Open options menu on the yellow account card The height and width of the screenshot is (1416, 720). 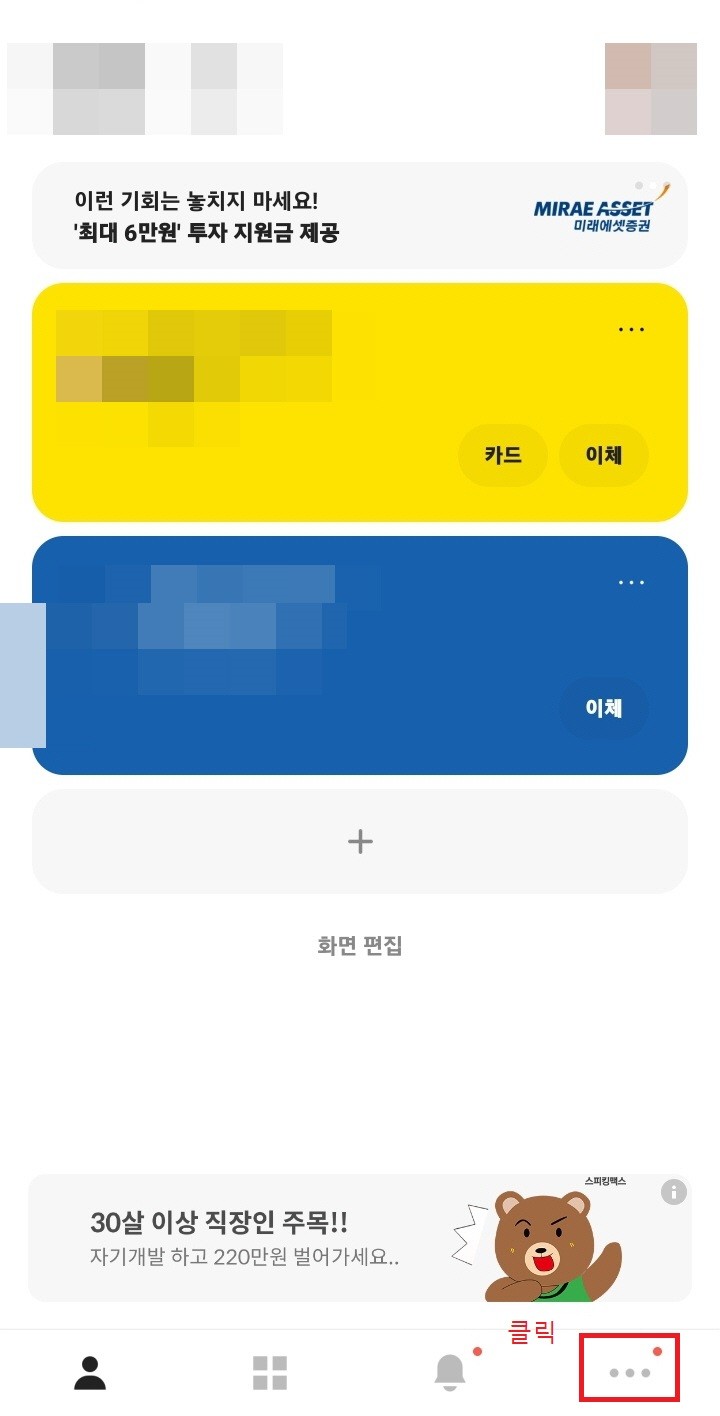[630, 328]
